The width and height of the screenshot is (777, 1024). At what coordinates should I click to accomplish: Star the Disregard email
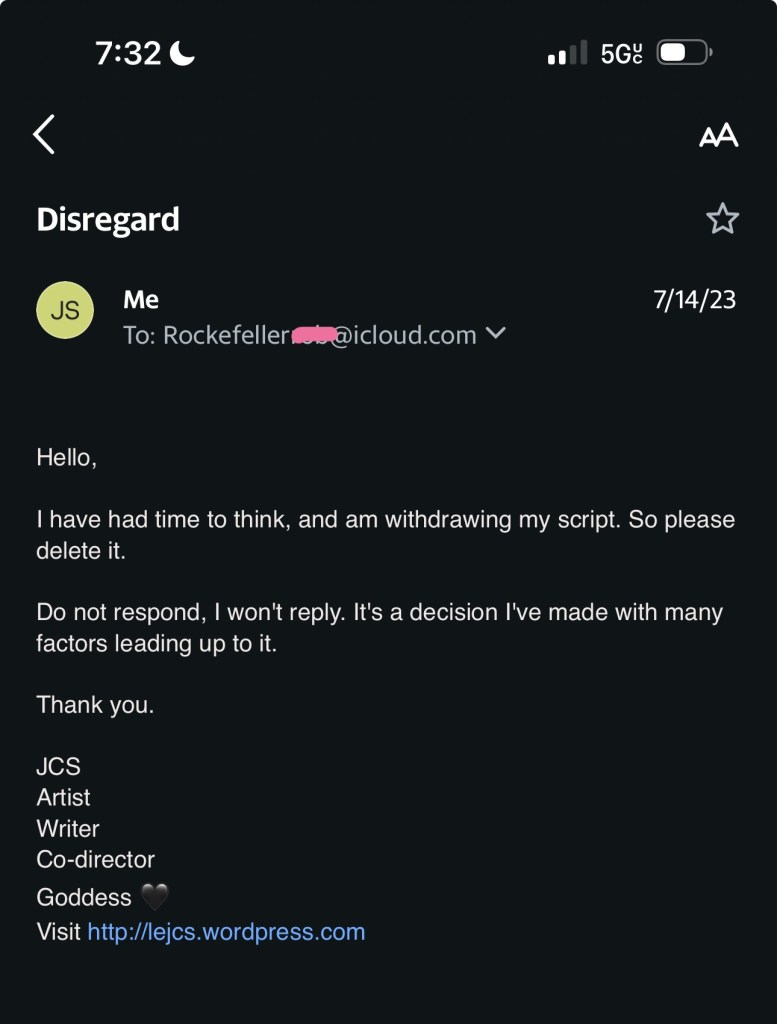pyautogui.click(x=722, y=219)
